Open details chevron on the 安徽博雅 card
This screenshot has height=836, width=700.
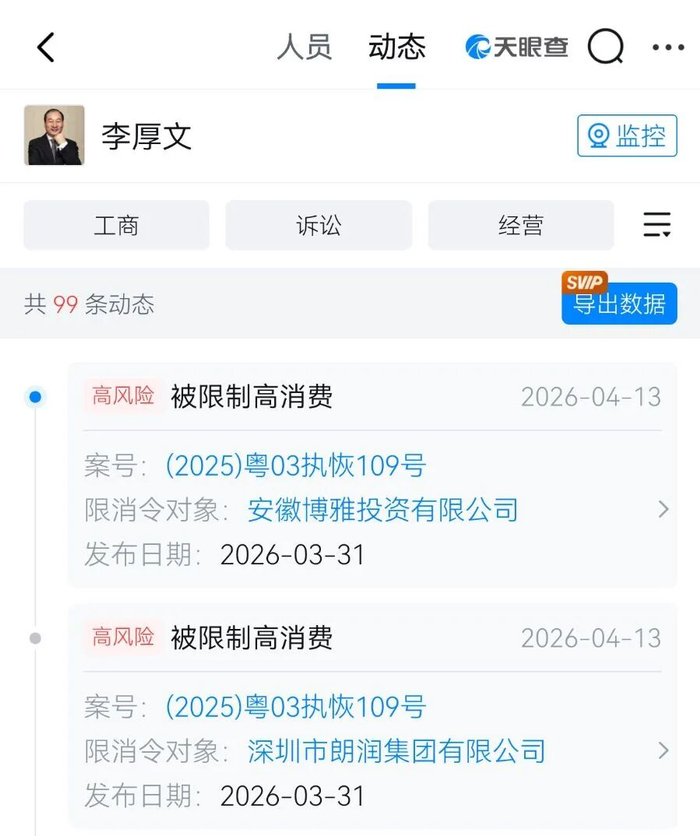[664, 509]
